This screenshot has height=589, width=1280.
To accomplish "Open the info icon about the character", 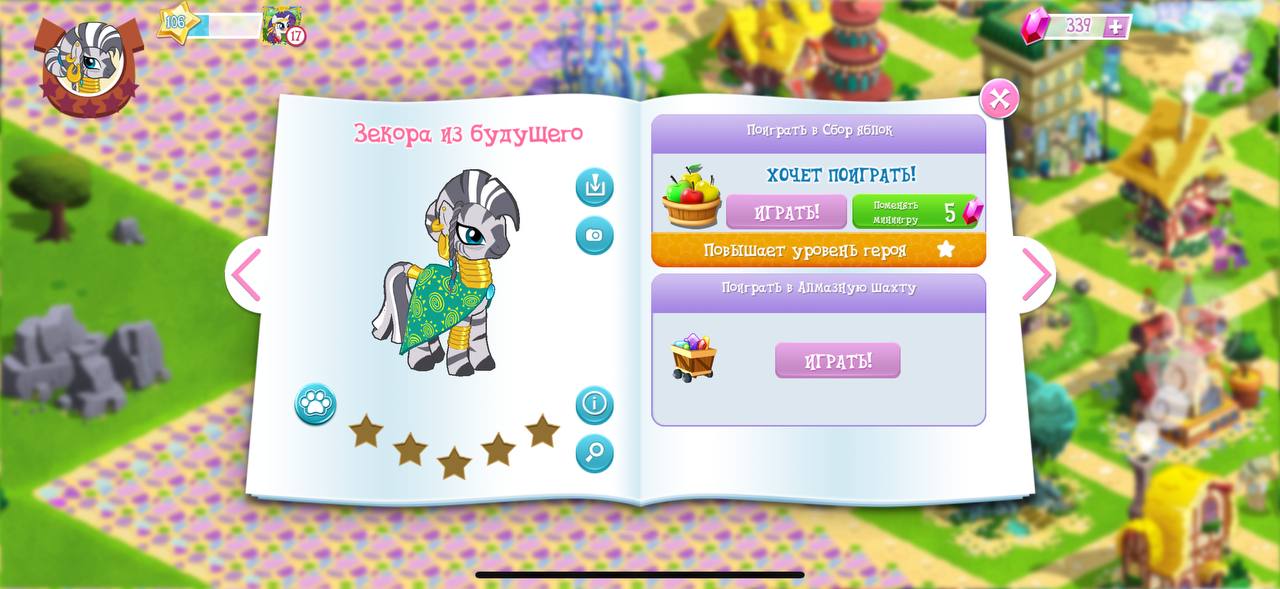I will click(x=594, y=404).
